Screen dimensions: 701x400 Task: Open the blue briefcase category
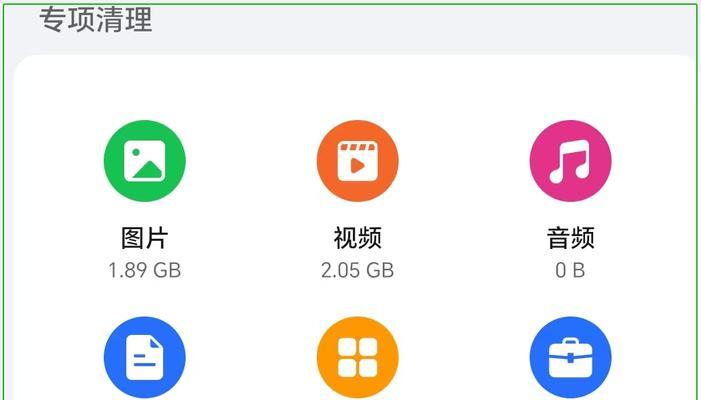click(x=570, y=358)
